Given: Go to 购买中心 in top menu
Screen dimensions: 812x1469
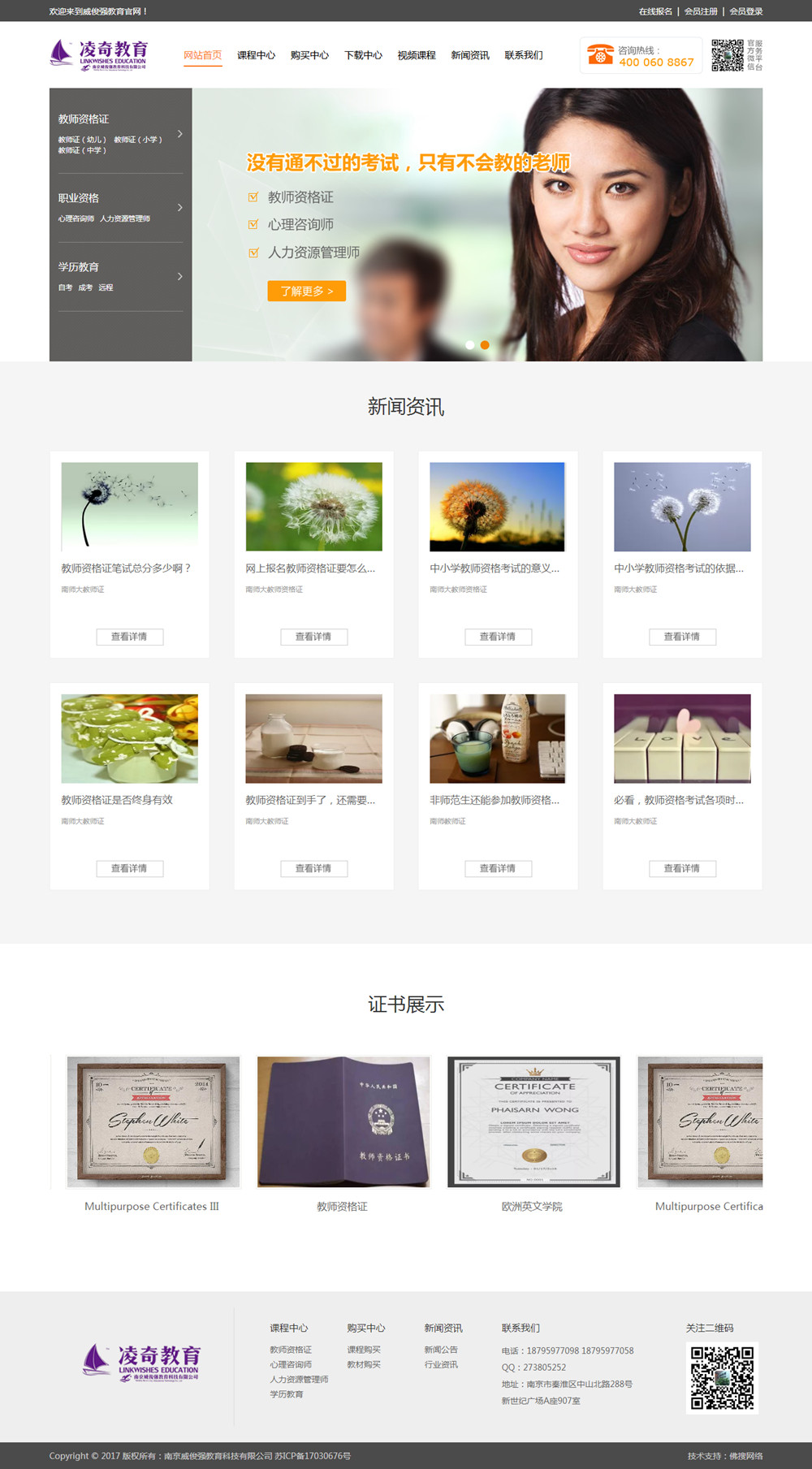Looking at the screenshot, I should coord(309,55).
